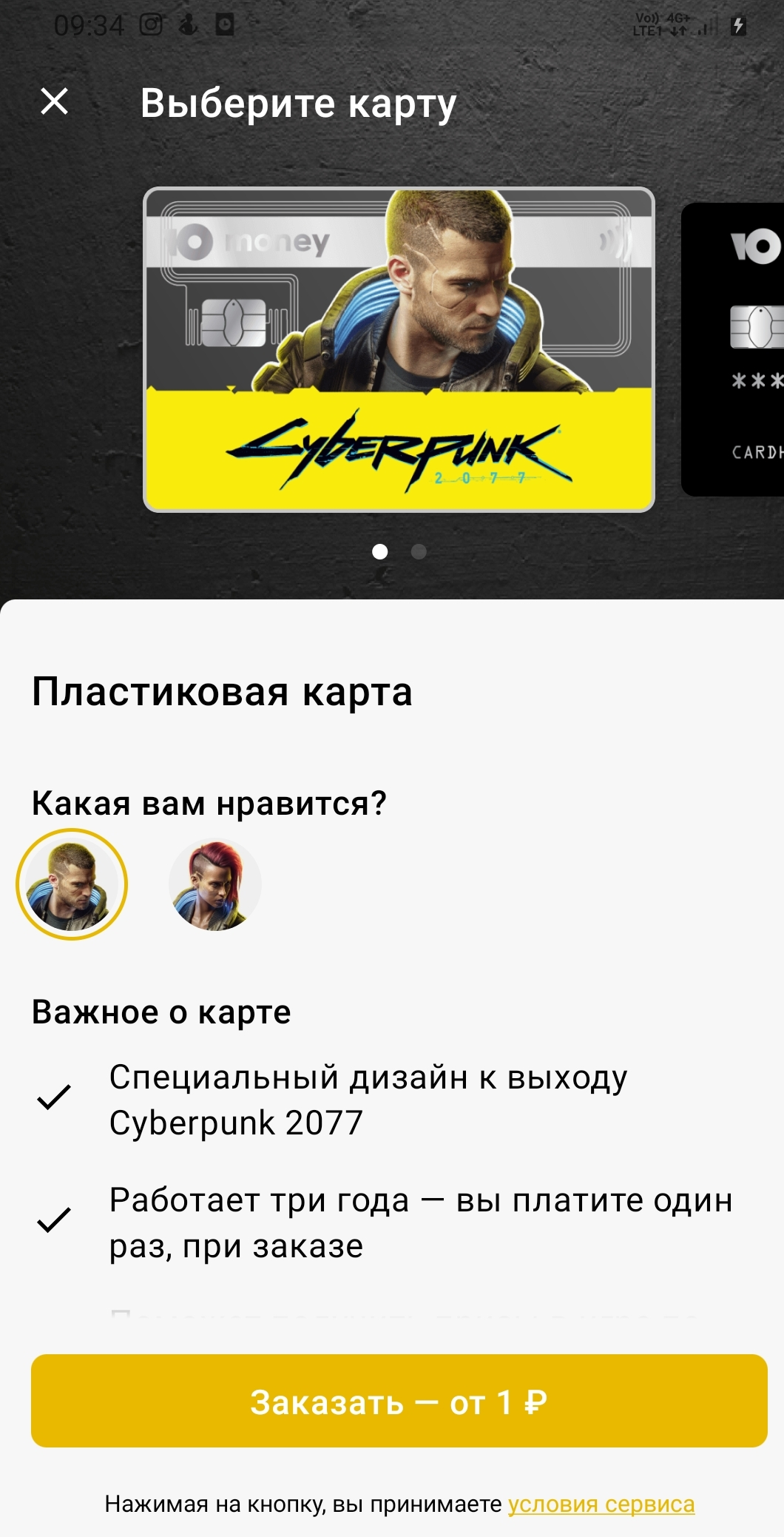Select the red-haired female V design
This screenshot has width=784, height=1537.
[215, 884]
